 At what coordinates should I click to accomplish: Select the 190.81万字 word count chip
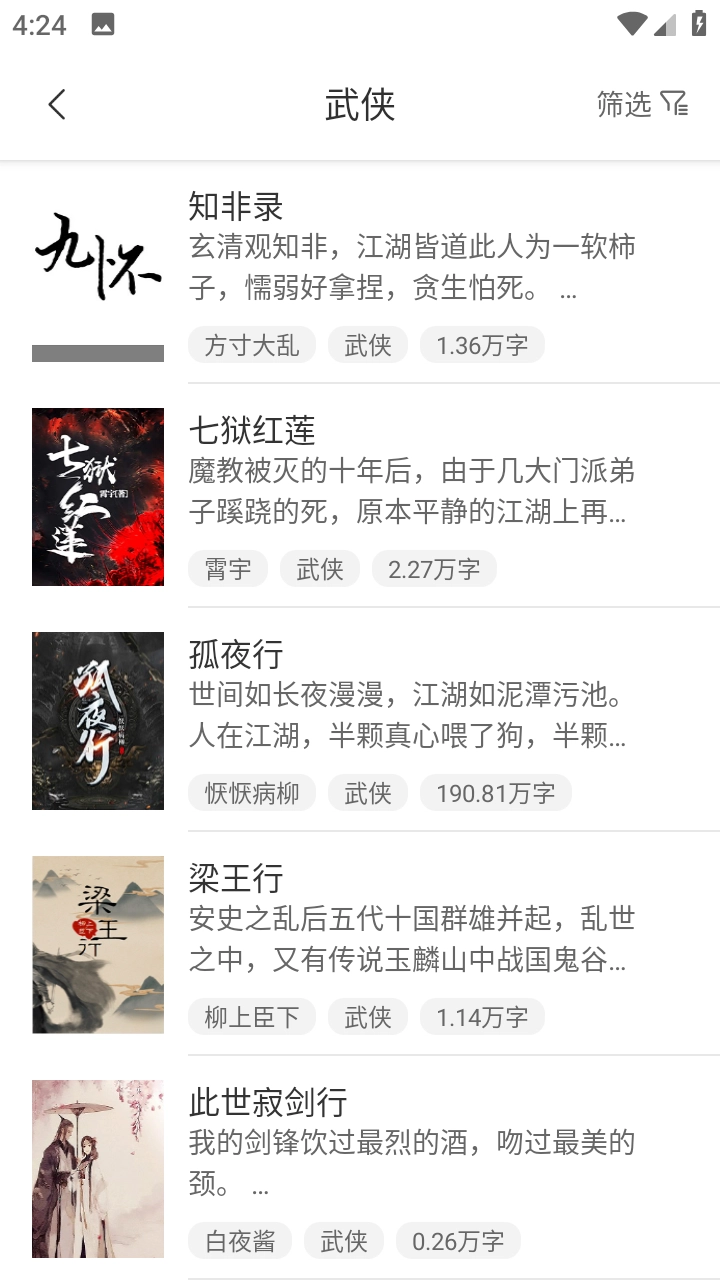tap(495, 792)
